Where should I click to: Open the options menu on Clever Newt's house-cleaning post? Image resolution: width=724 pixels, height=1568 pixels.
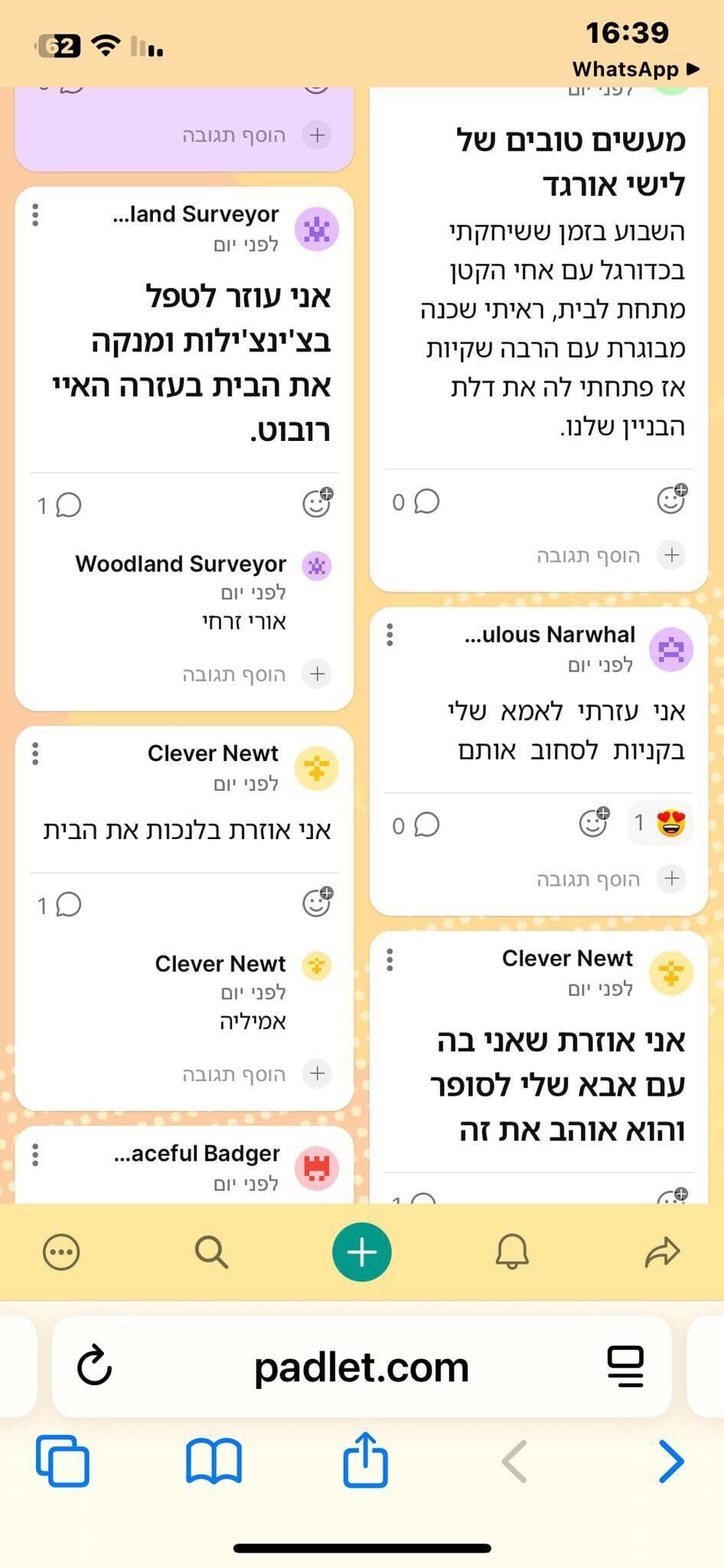coord(35,754)
